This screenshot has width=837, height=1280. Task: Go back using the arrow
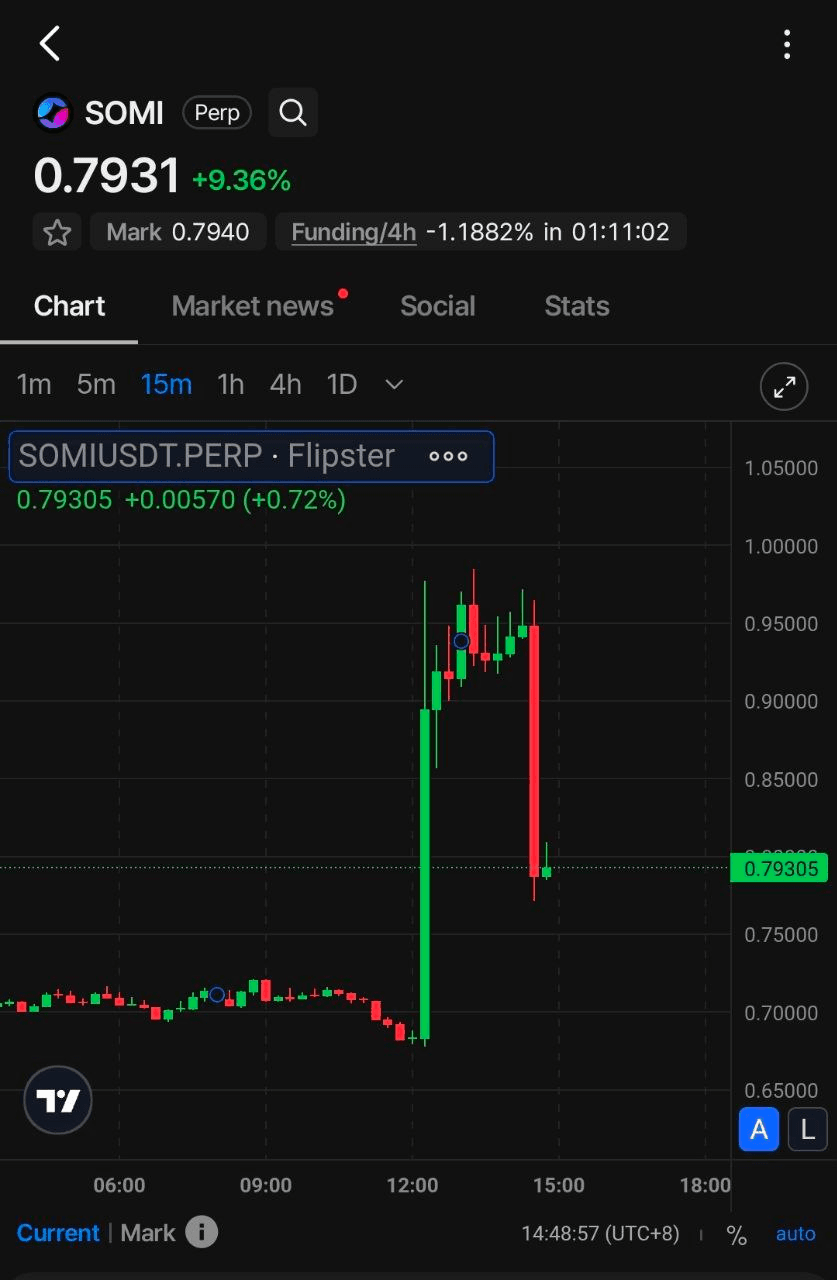[x=50, y=43]
